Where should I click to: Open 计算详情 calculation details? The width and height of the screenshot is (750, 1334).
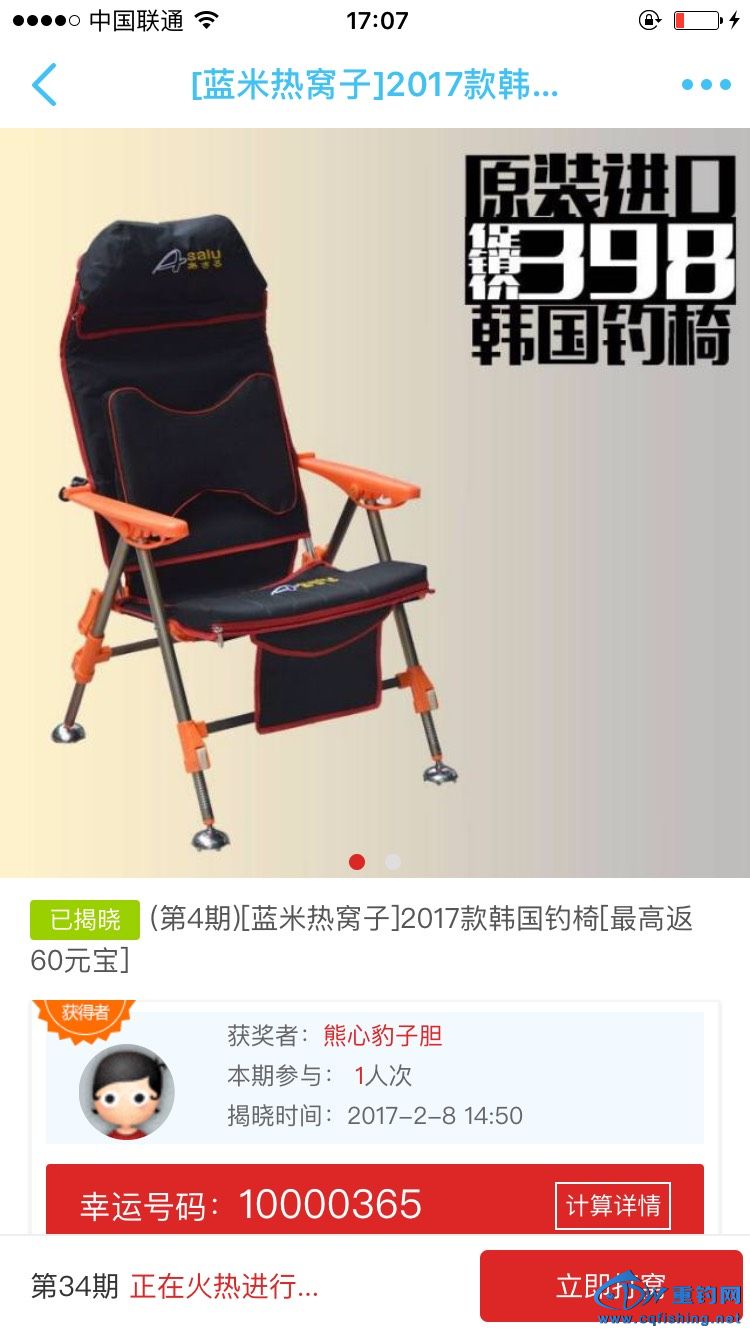[612, 1206]
